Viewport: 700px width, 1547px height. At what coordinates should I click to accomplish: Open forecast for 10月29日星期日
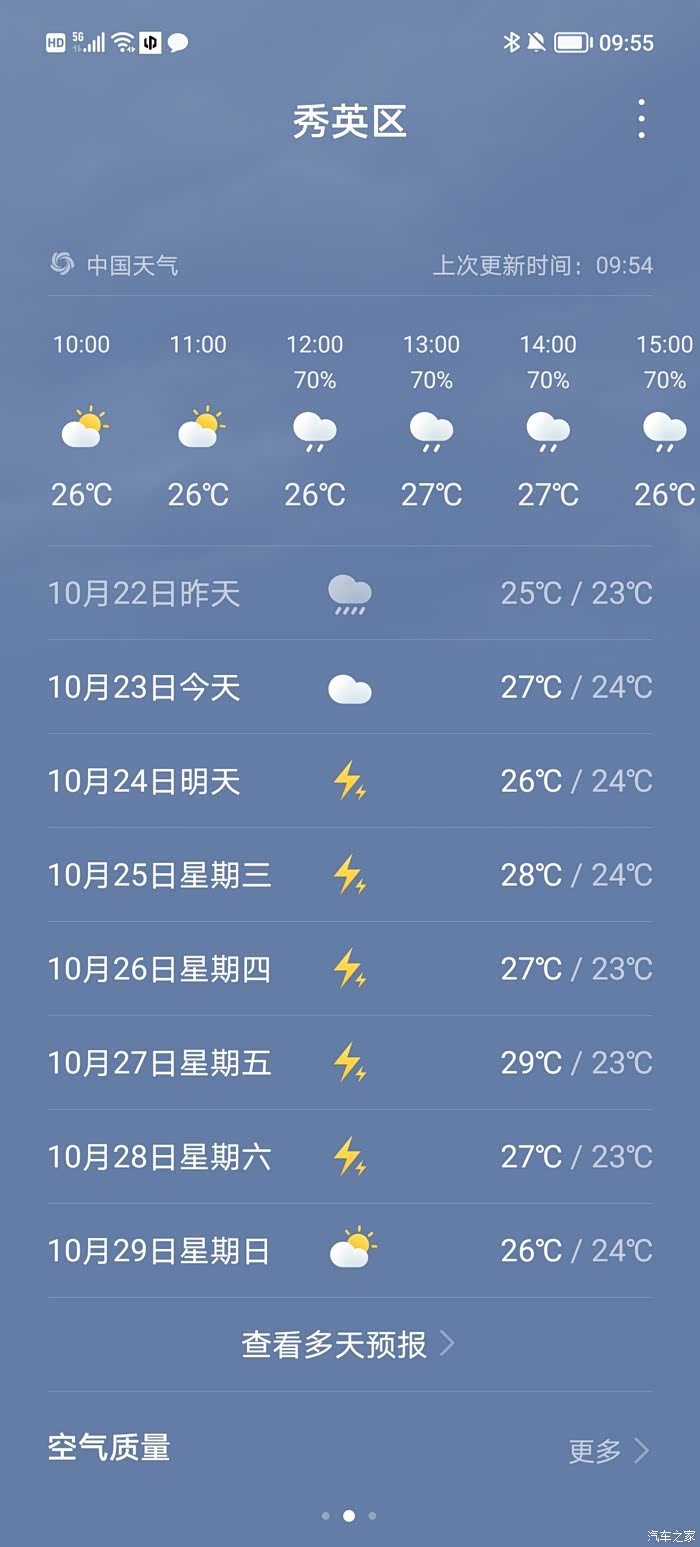coord(350,1251)
